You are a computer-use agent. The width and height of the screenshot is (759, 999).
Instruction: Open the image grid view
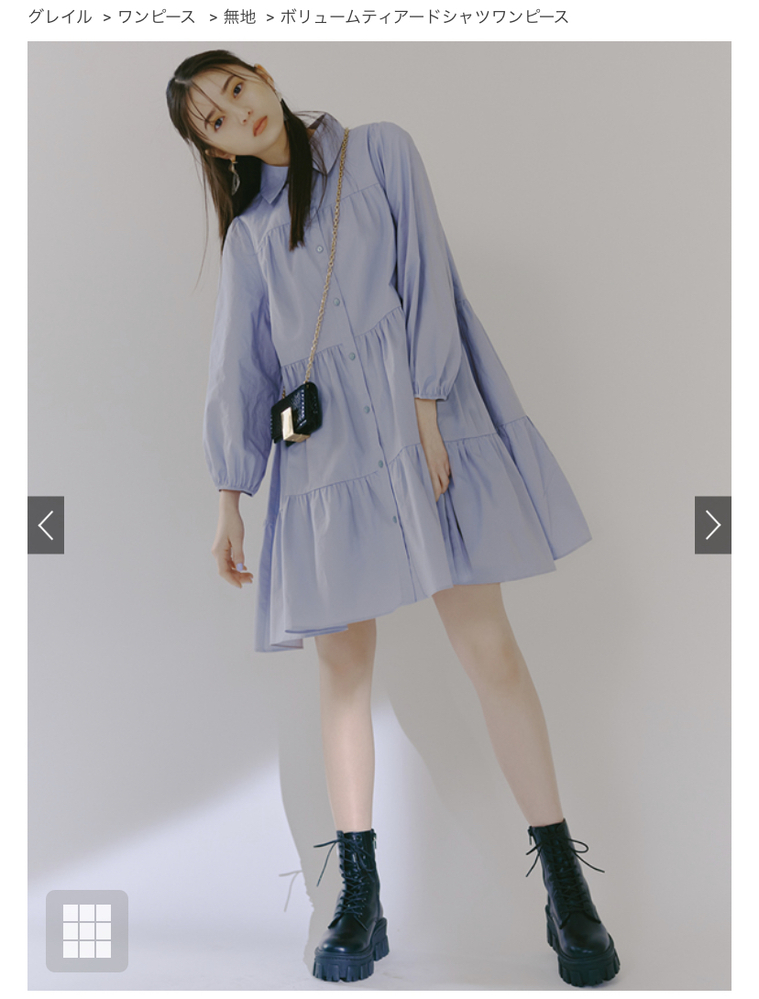(x=87, y=931)
